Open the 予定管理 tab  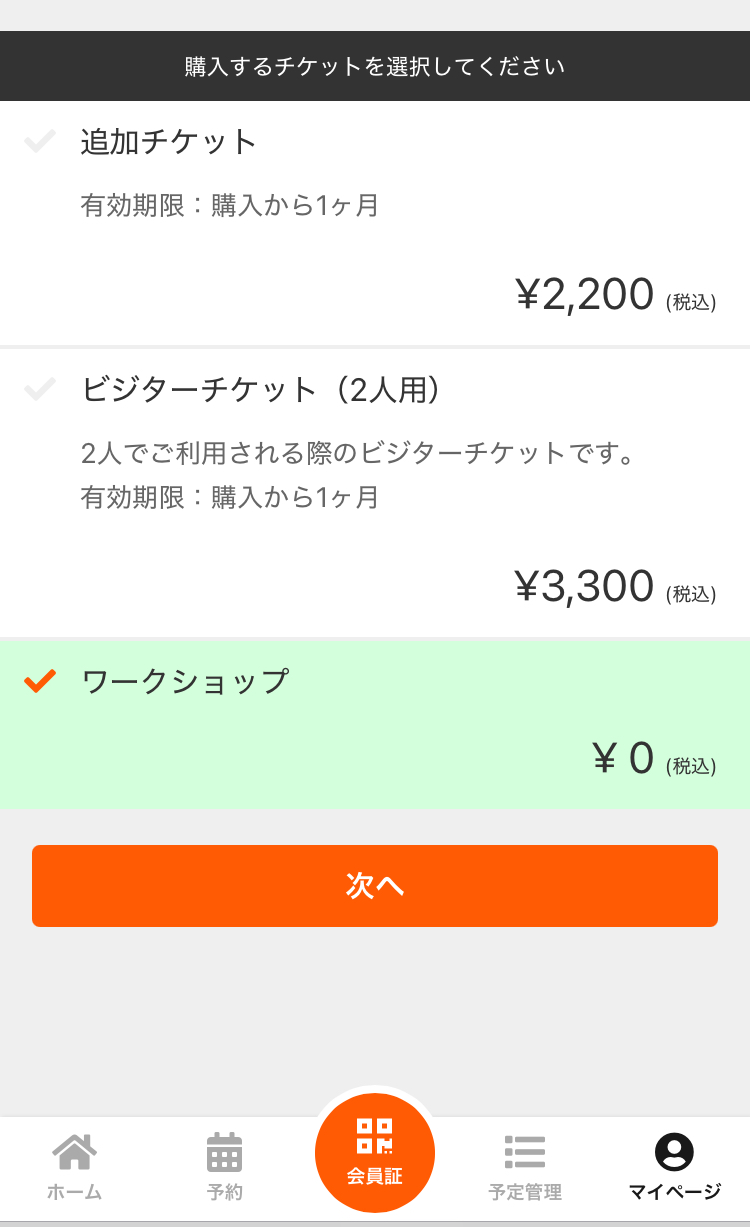525,1167
